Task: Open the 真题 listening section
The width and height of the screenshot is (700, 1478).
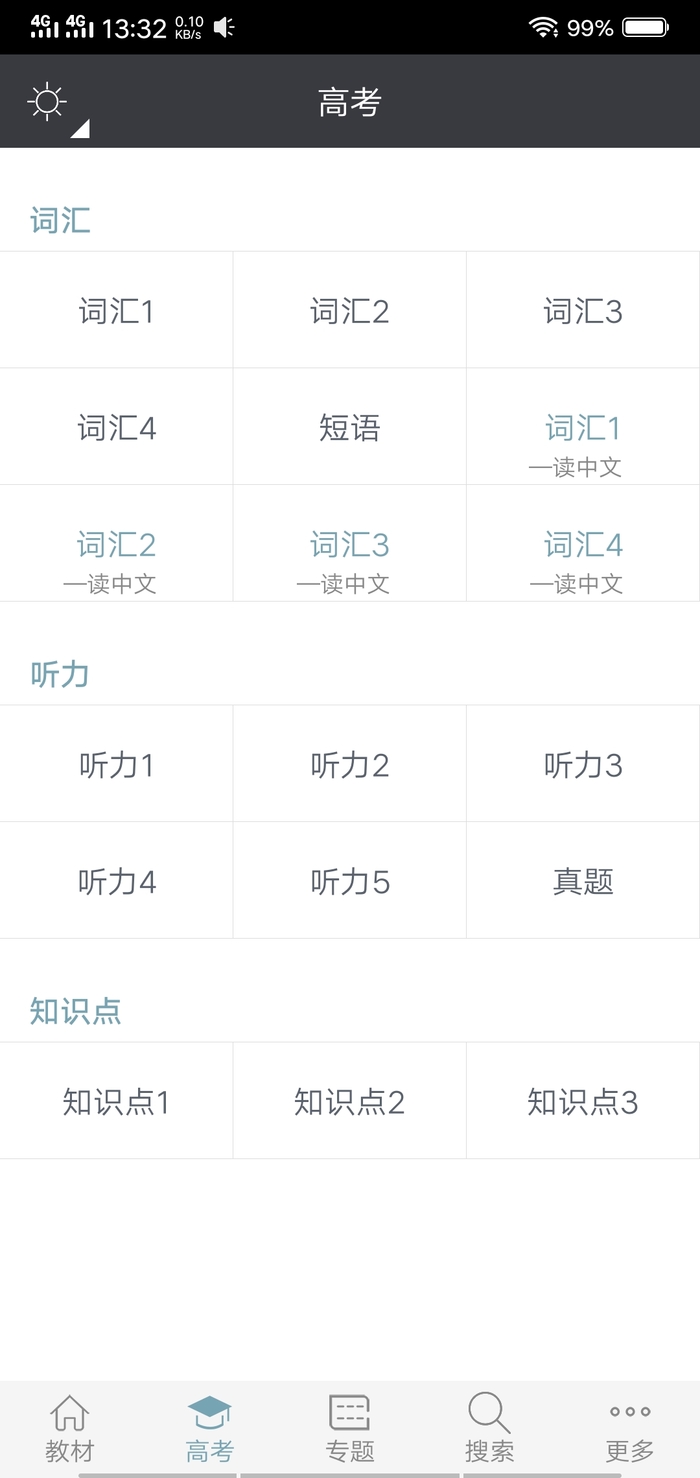Action: point(583,882)
